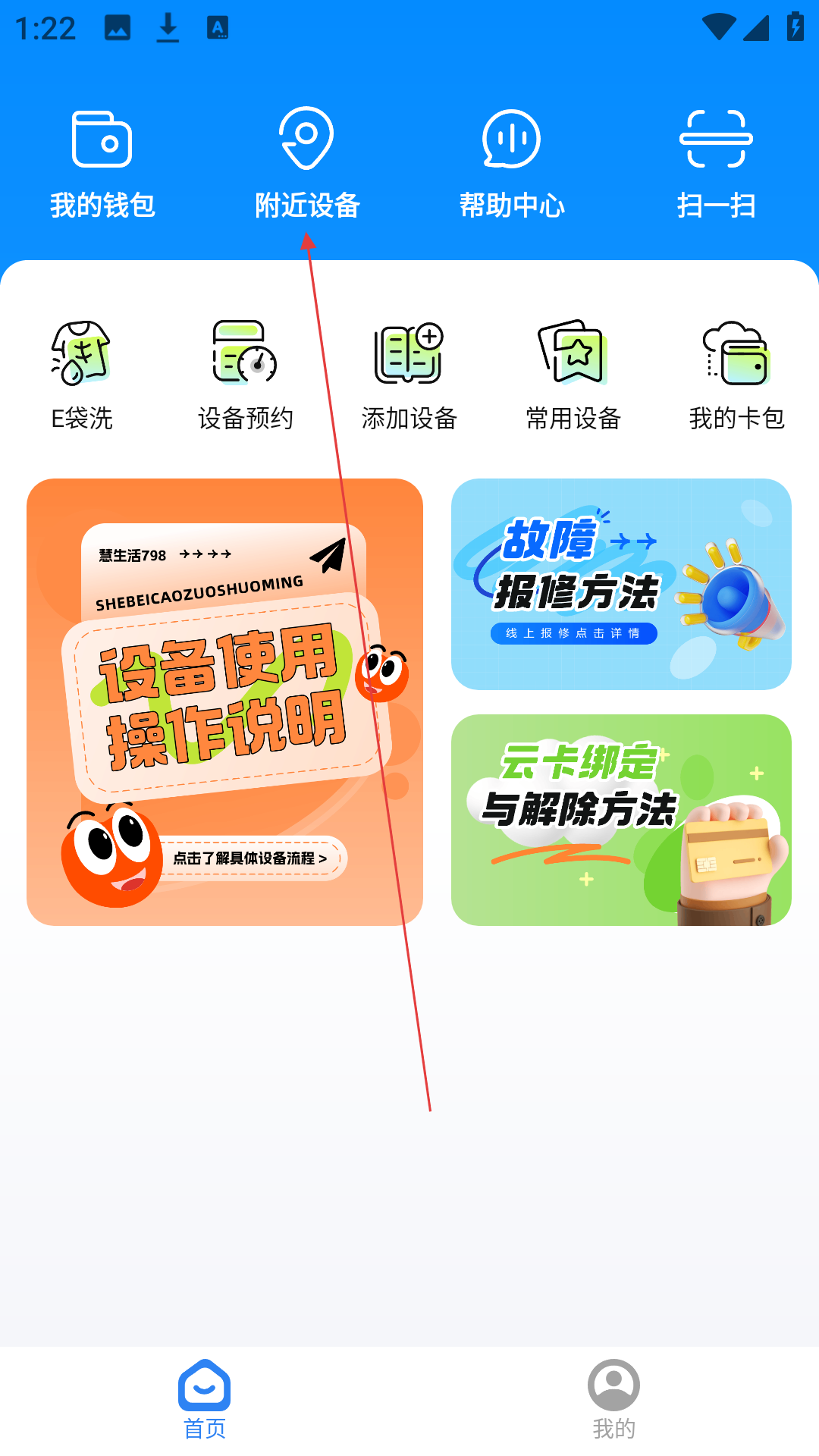Switch to 首页 home tab
Image resolution: width=819 pixels, height=1456 pixels.
click(205, 1400)
